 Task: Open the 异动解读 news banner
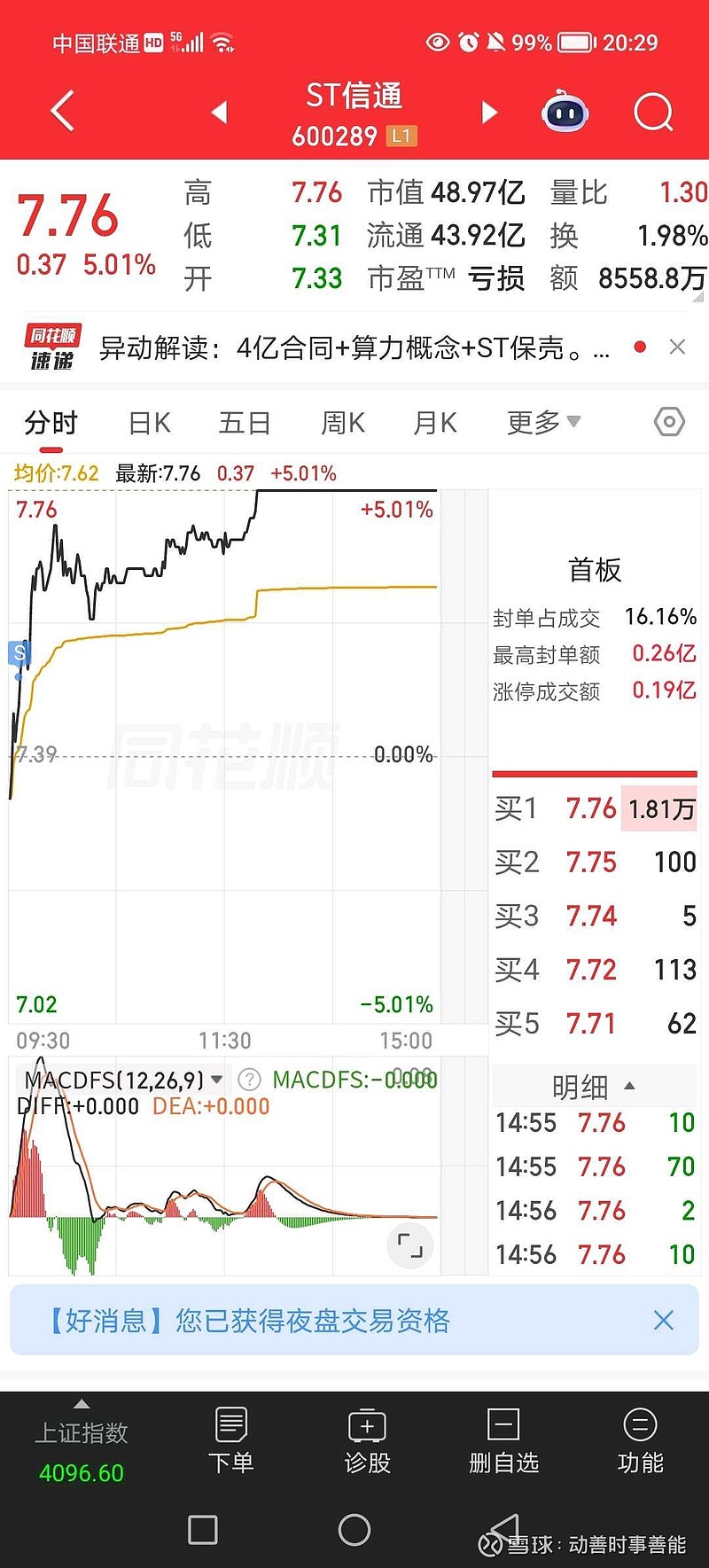click(x=354, y=347)
